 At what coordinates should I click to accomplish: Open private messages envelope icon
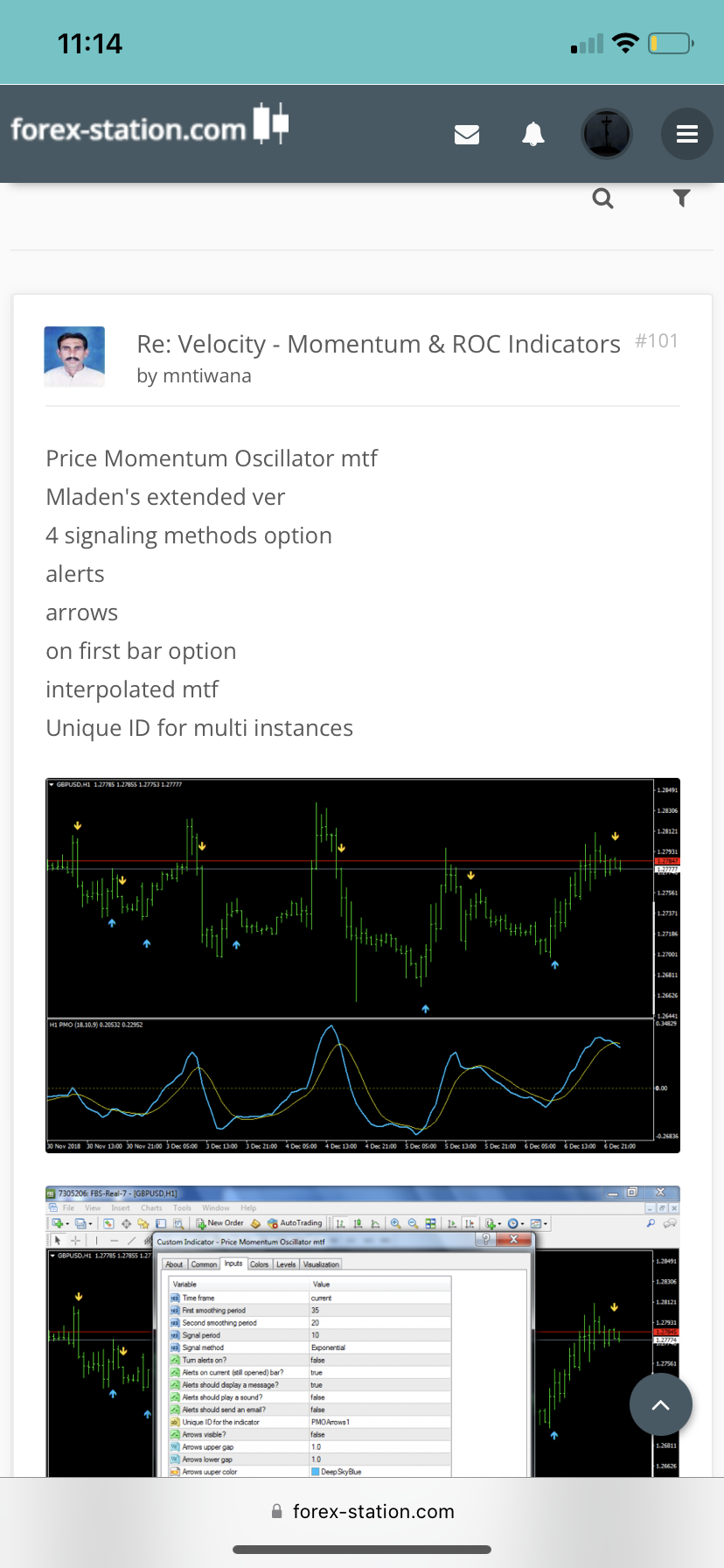click(467, 134)
